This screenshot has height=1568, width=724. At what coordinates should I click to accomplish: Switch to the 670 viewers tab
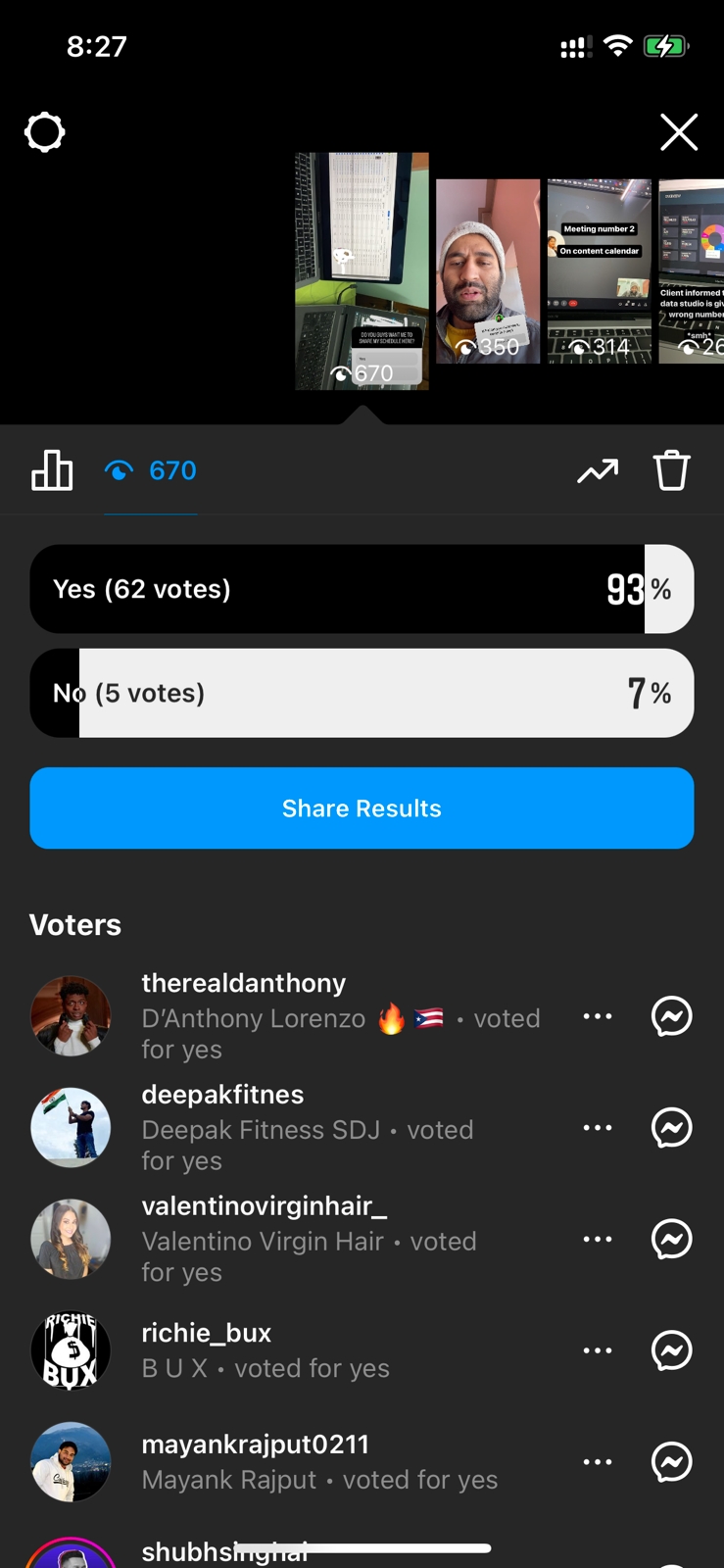click(x=151, y=470)
